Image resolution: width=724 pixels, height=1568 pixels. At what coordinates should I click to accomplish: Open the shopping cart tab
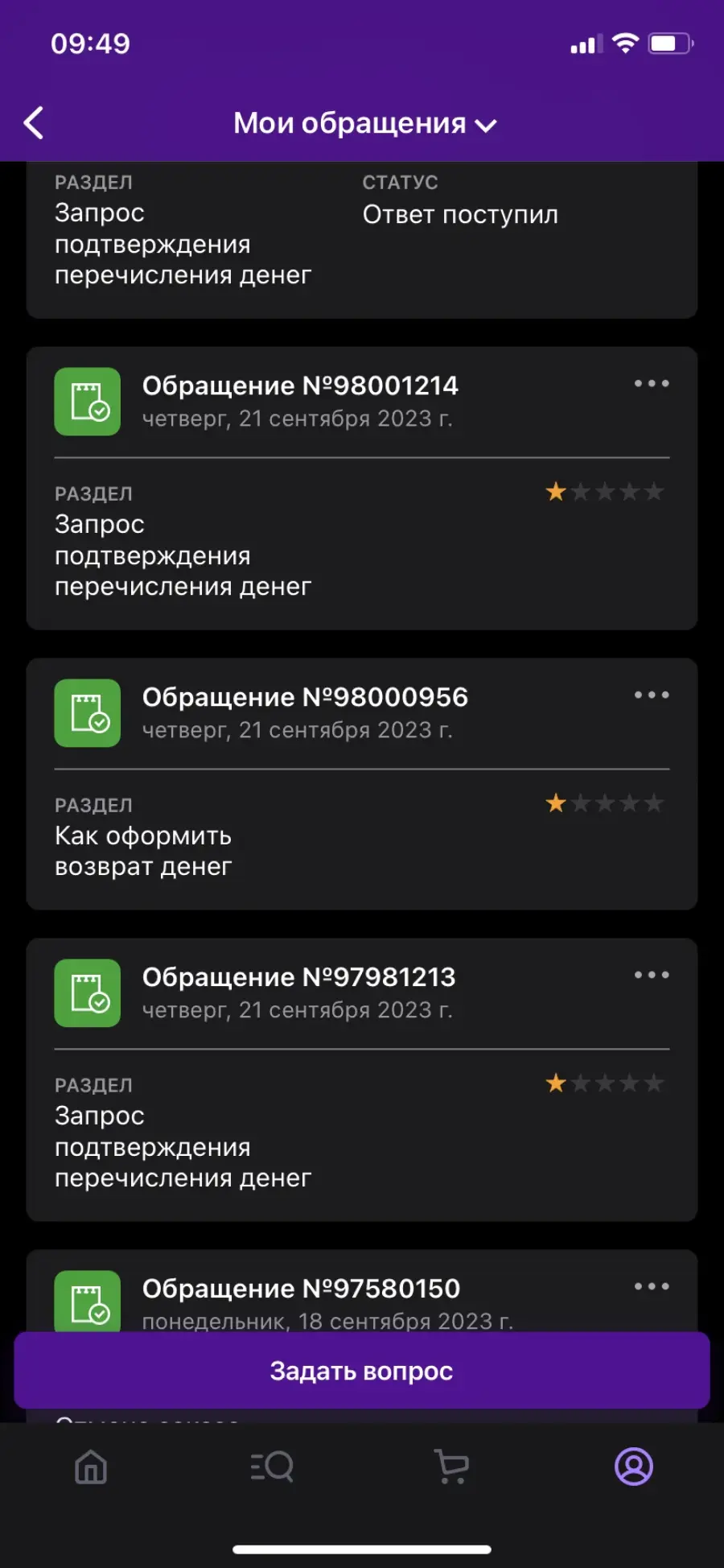(x=452, y=1467)
